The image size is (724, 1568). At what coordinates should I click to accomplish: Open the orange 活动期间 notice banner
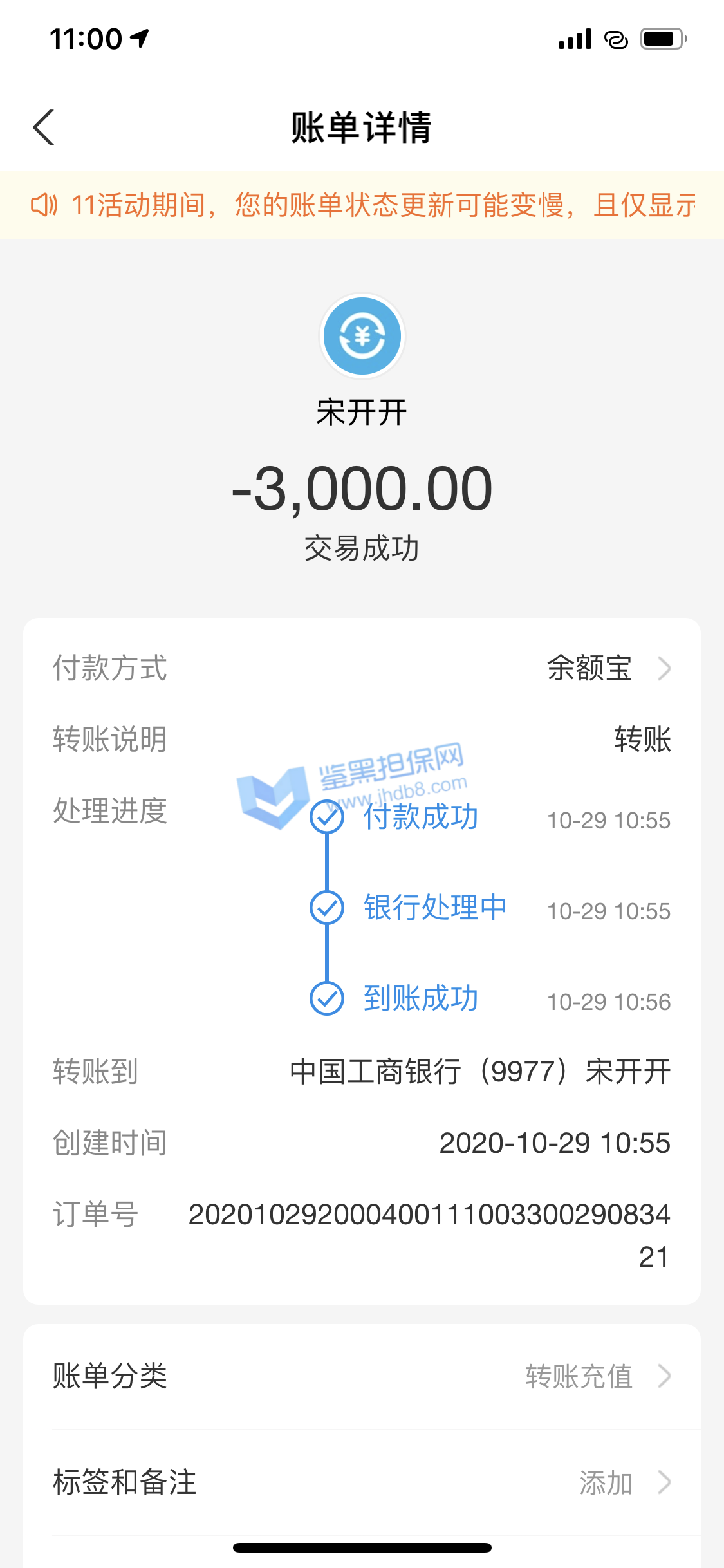[x=362, y=205]
